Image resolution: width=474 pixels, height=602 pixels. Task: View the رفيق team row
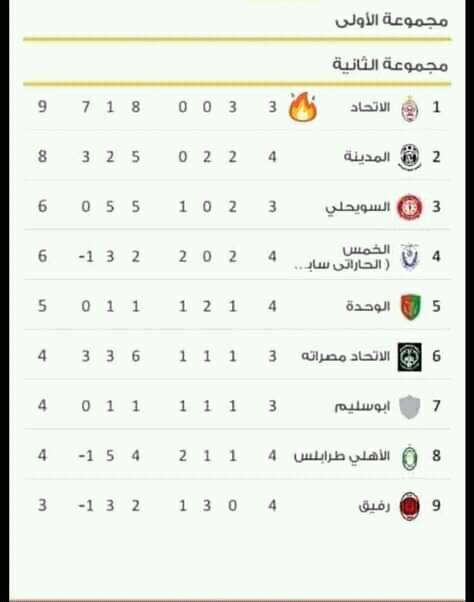237,505
